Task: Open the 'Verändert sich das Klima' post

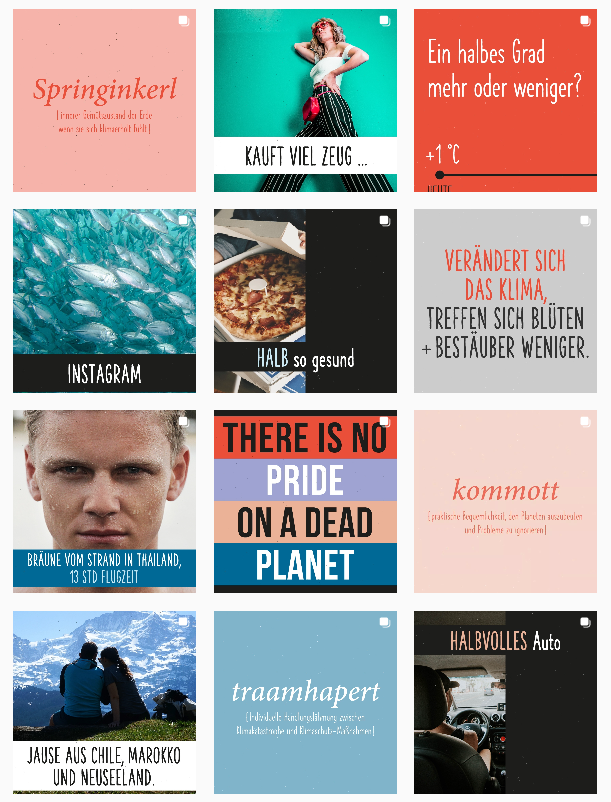Action: (x=505, y=300)
